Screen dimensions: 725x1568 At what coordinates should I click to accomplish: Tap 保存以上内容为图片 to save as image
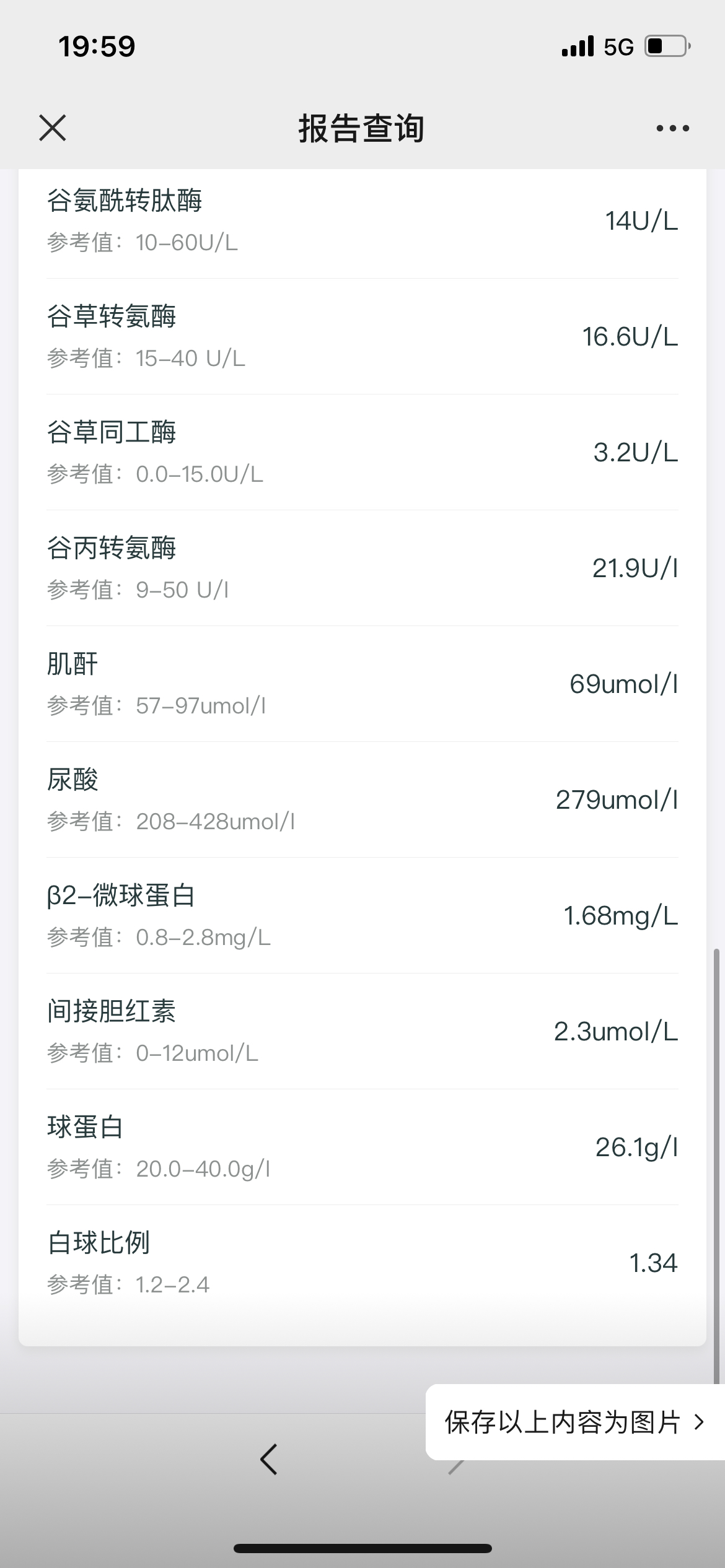[575, 1422]
